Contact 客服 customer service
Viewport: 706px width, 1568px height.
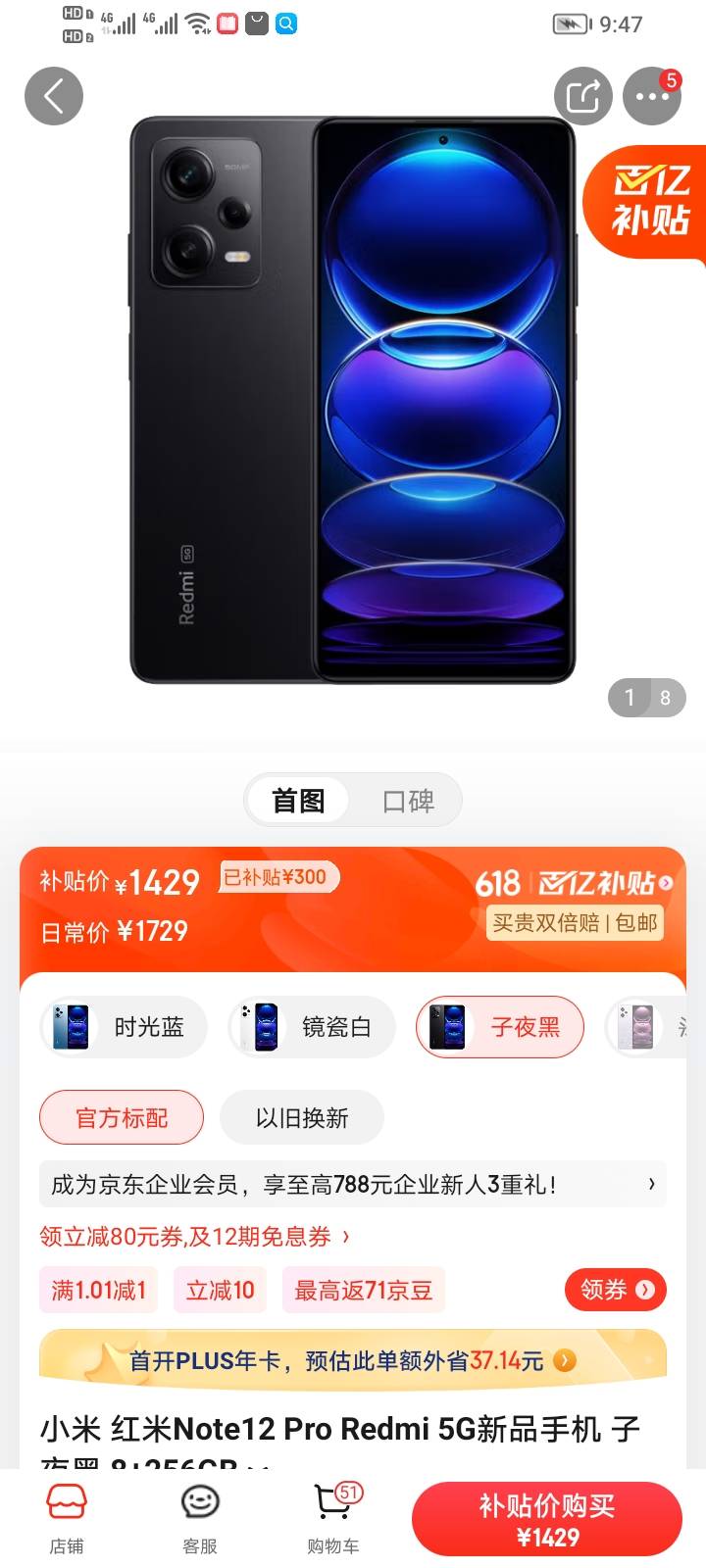point(200,1519)
